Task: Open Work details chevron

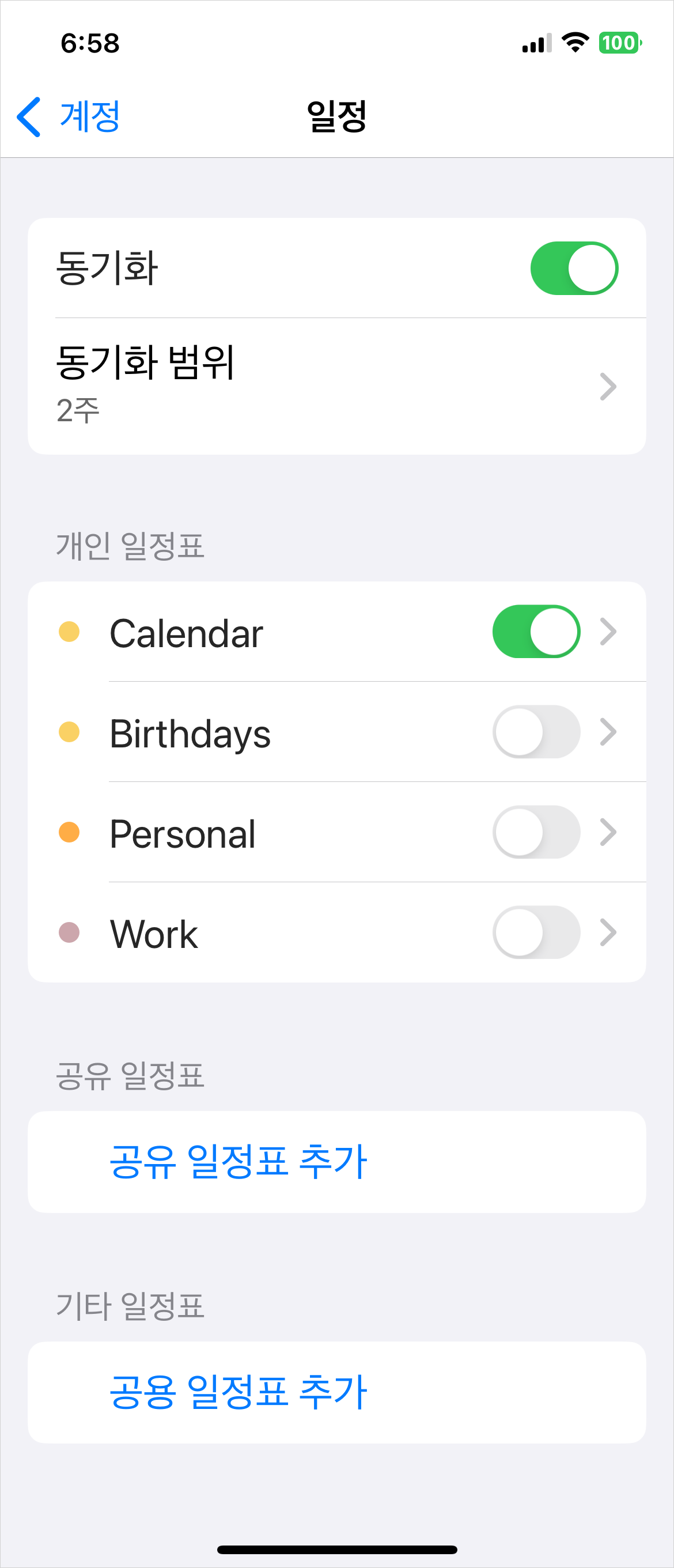Action: coord(608,932)
